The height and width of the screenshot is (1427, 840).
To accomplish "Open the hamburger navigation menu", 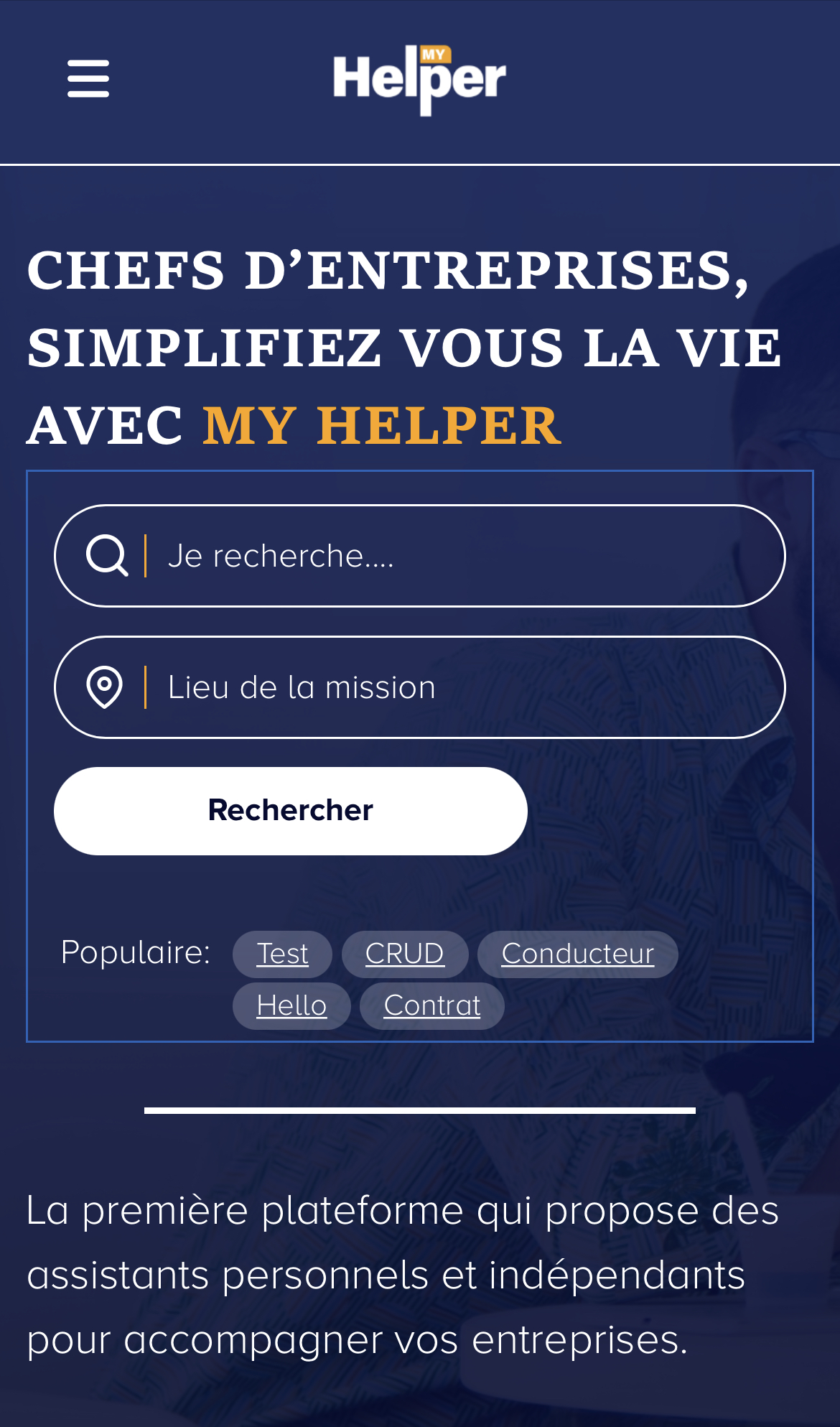I will [x=88, y=78].
